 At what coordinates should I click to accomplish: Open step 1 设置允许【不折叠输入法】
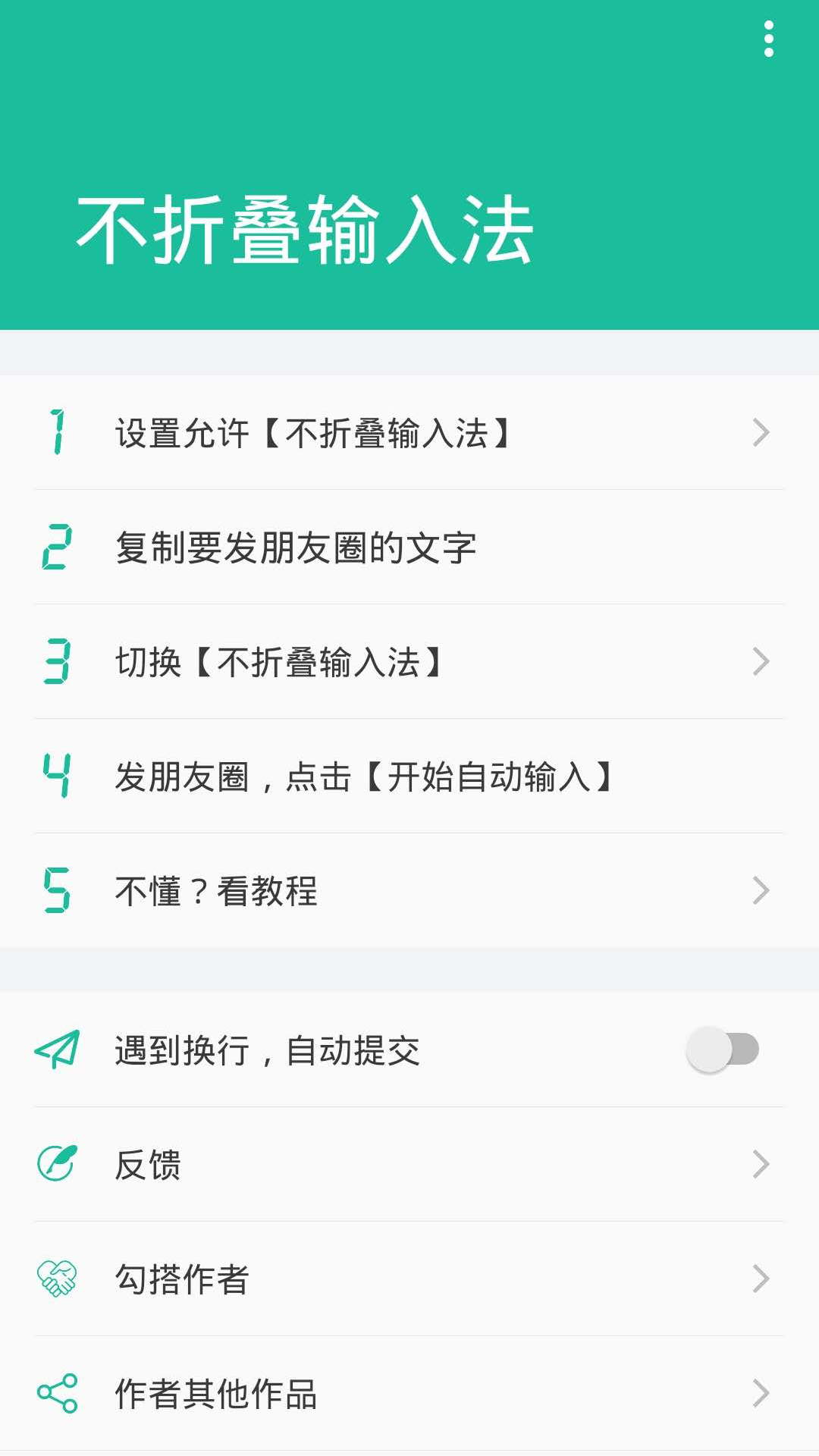409,433
